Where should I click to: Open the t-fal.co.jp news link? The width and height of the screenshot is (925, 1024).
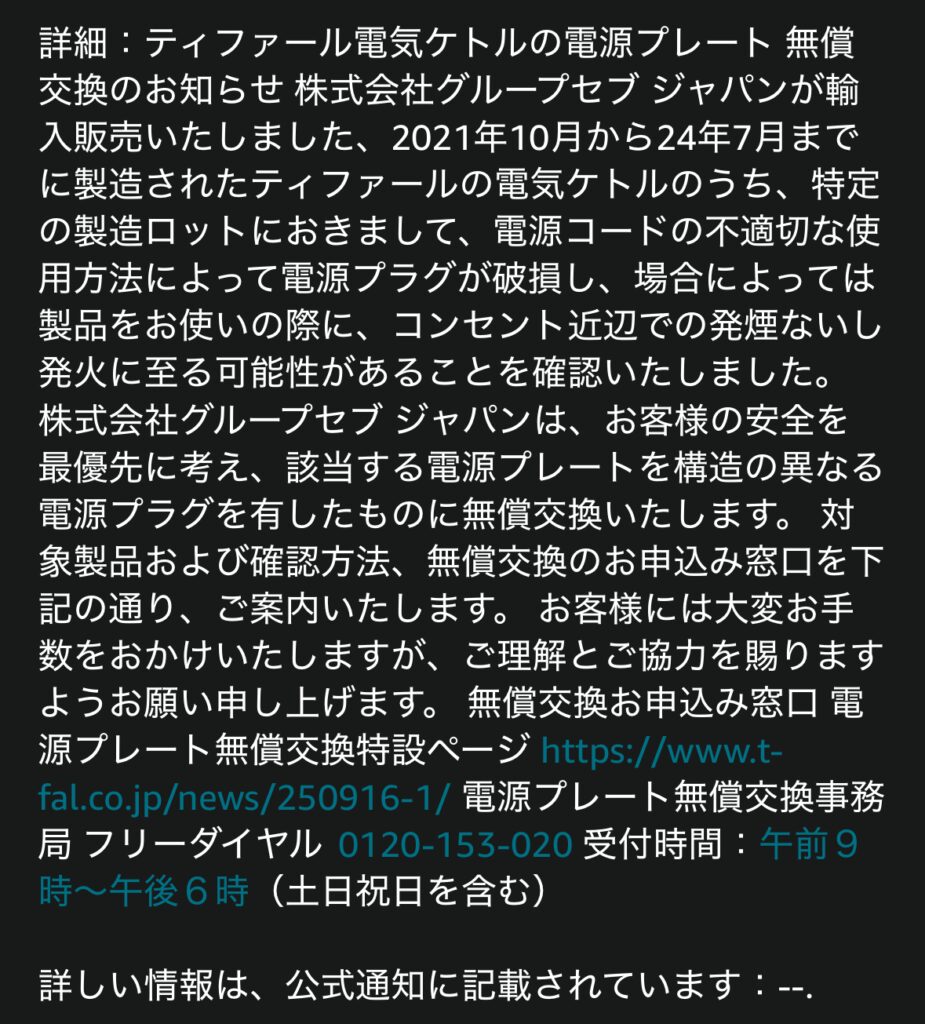[245, 797]
